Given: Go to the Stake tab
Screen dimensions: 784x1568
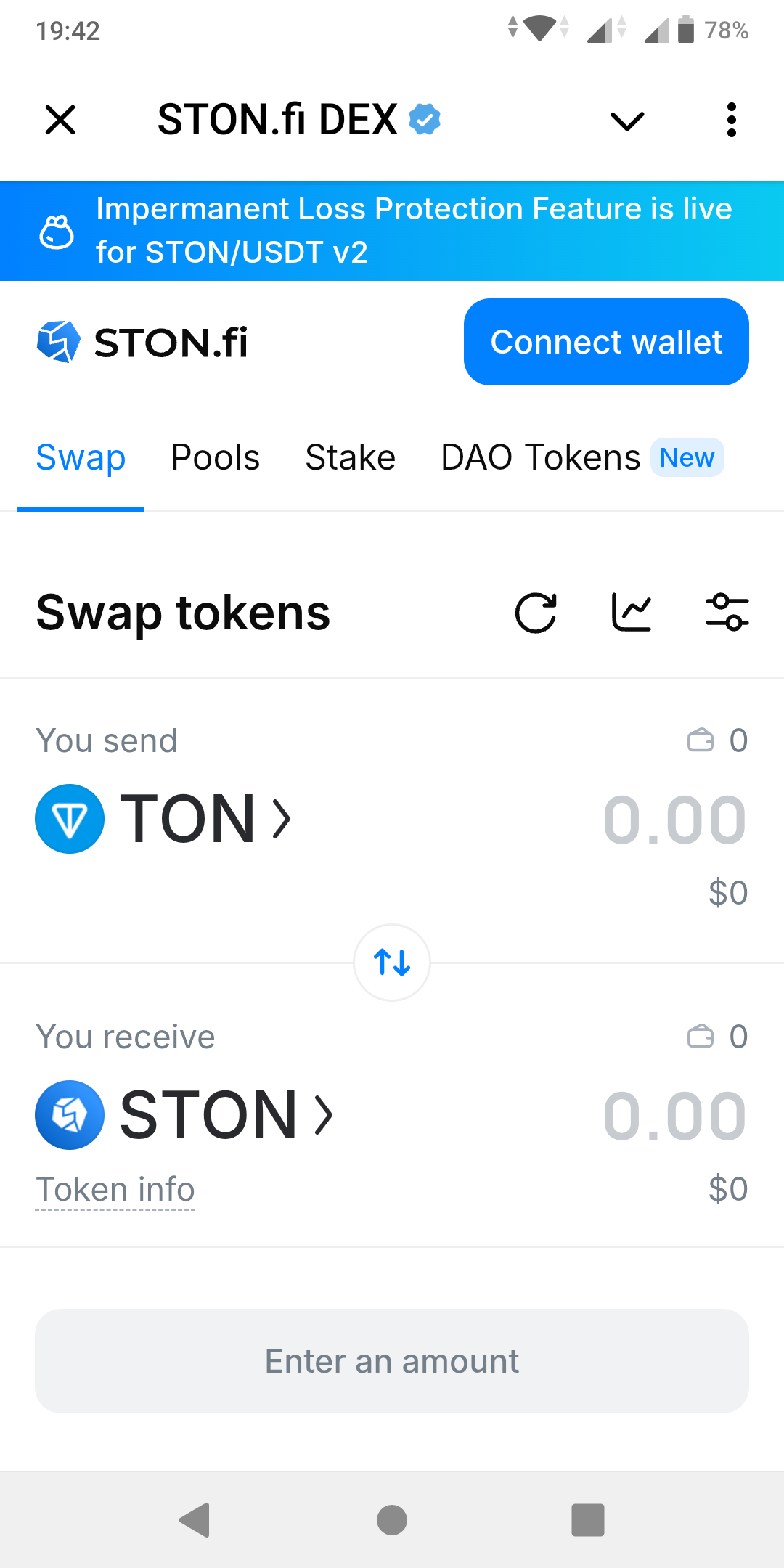Looking at the screenshot, I should point(350,458).
